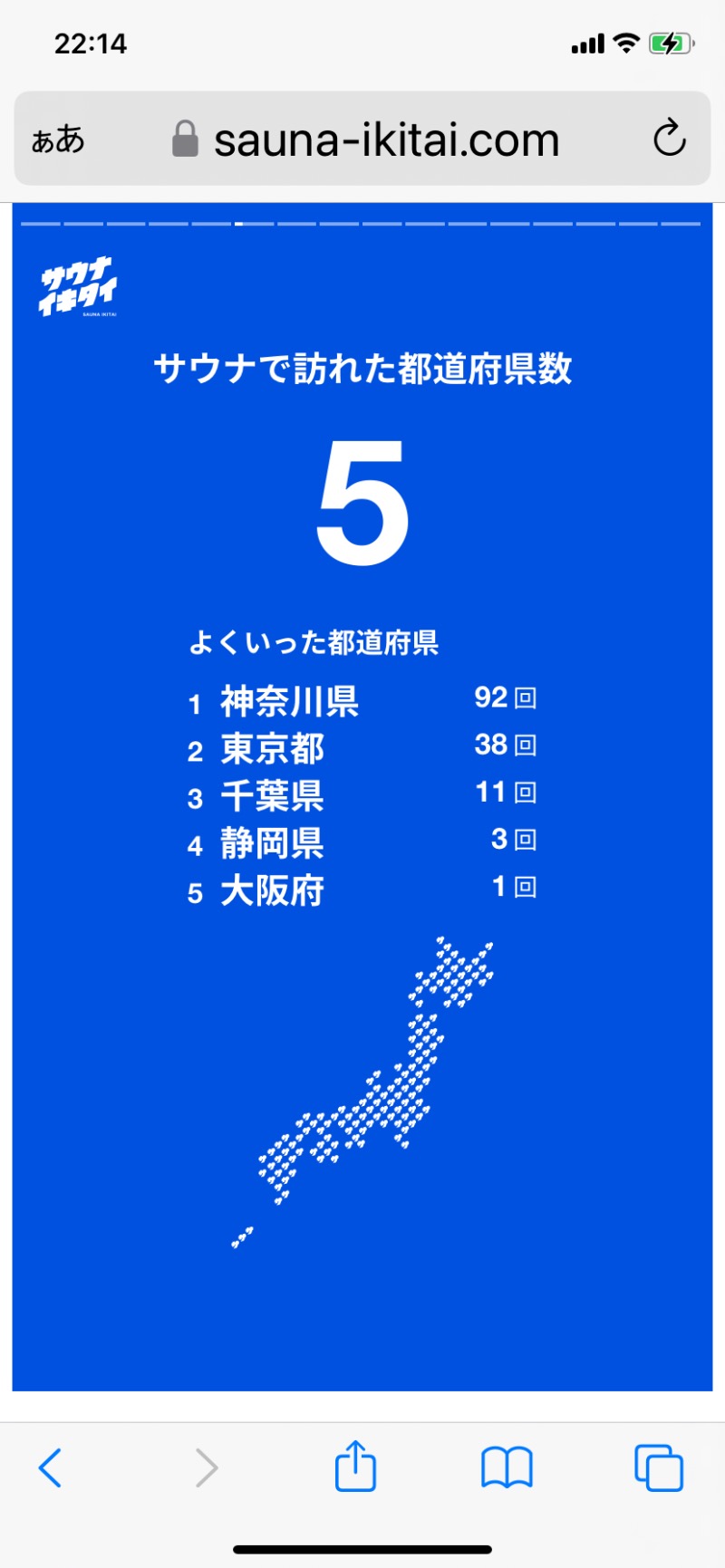This screenshot has height=1568, width=725.
Task: Share this page via the share sheet
Action: [x=355, y=1466]
